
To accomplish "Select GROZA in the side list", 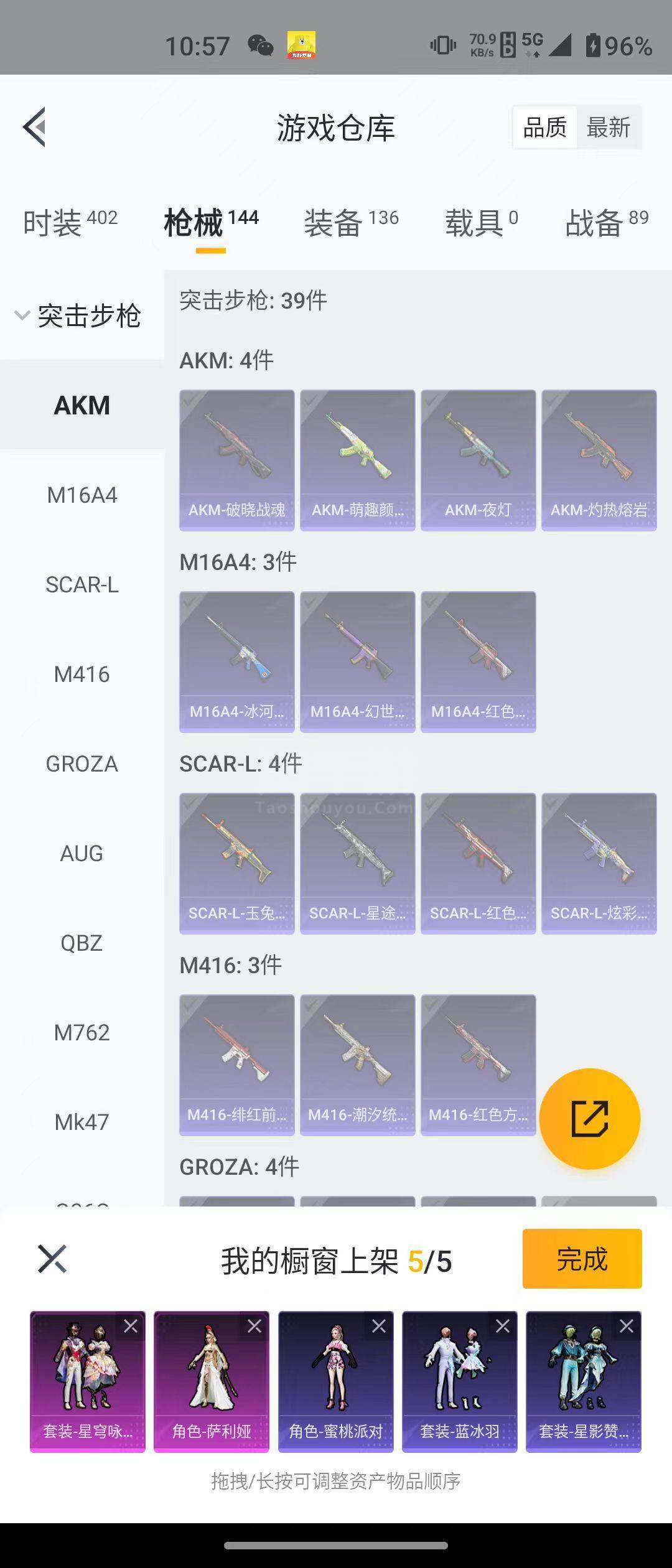I will pyautogui.click(x=82, y=764).
